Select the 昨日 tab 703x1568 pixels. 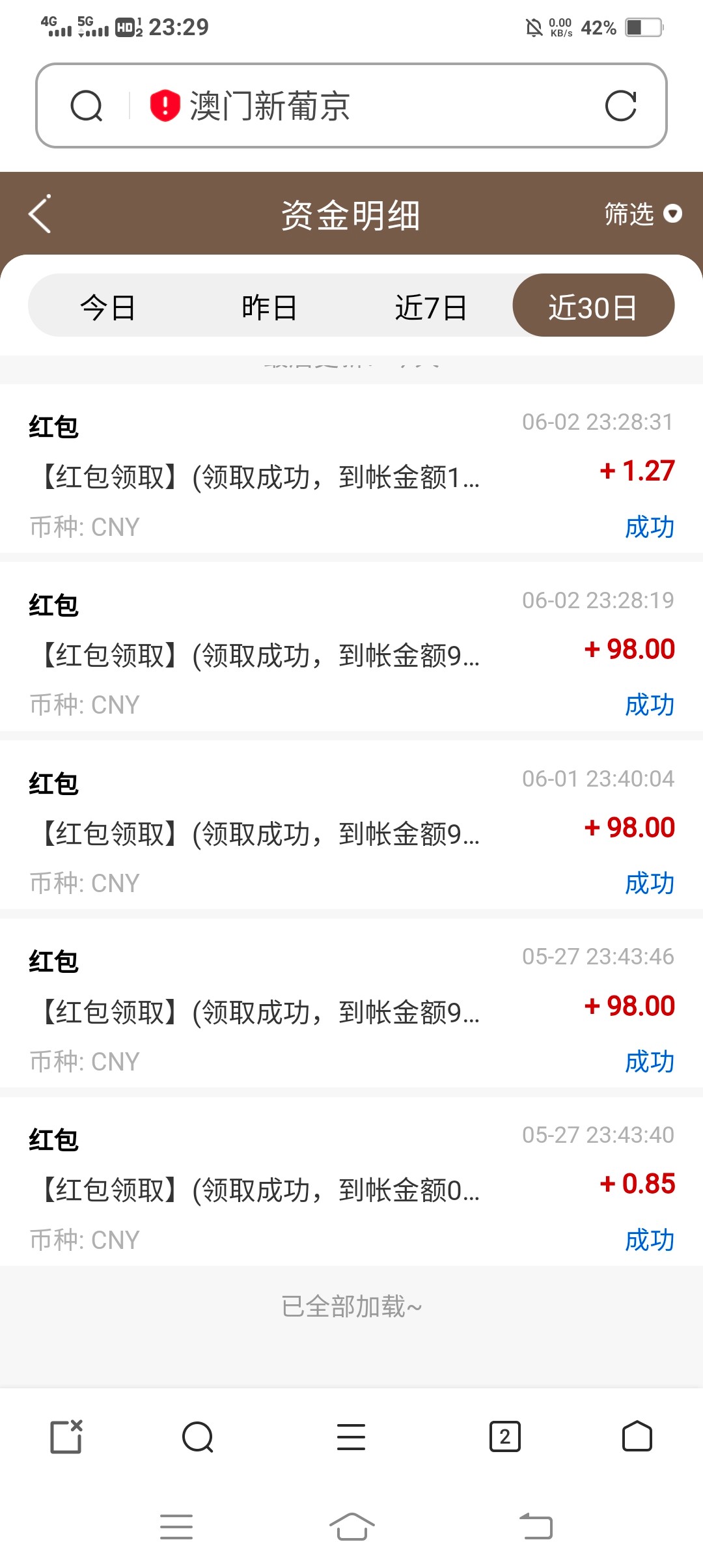pyautogui.click(x=269, y=307)
